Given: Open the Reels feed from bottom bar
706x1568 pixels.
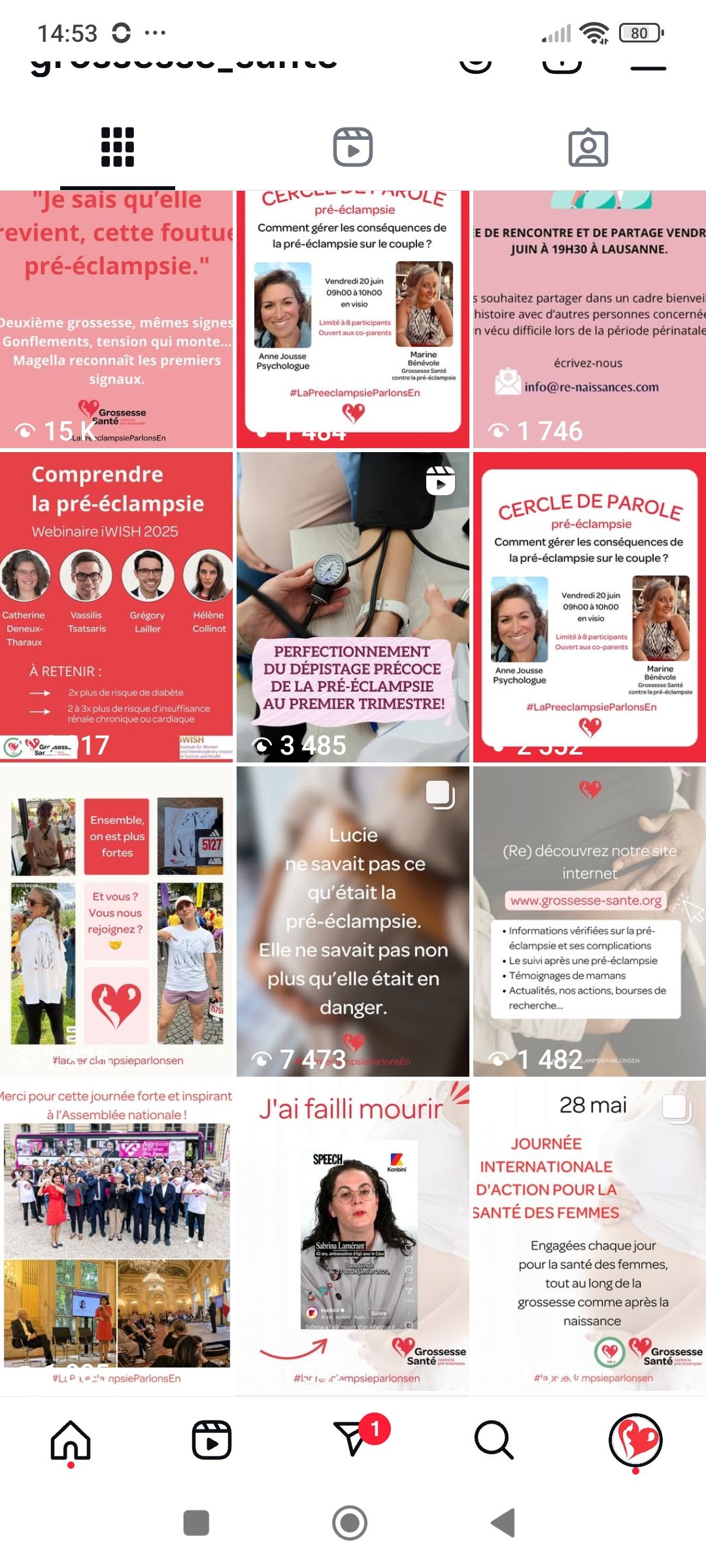Looking at the screenshot, I should [x=212, y=1440].
